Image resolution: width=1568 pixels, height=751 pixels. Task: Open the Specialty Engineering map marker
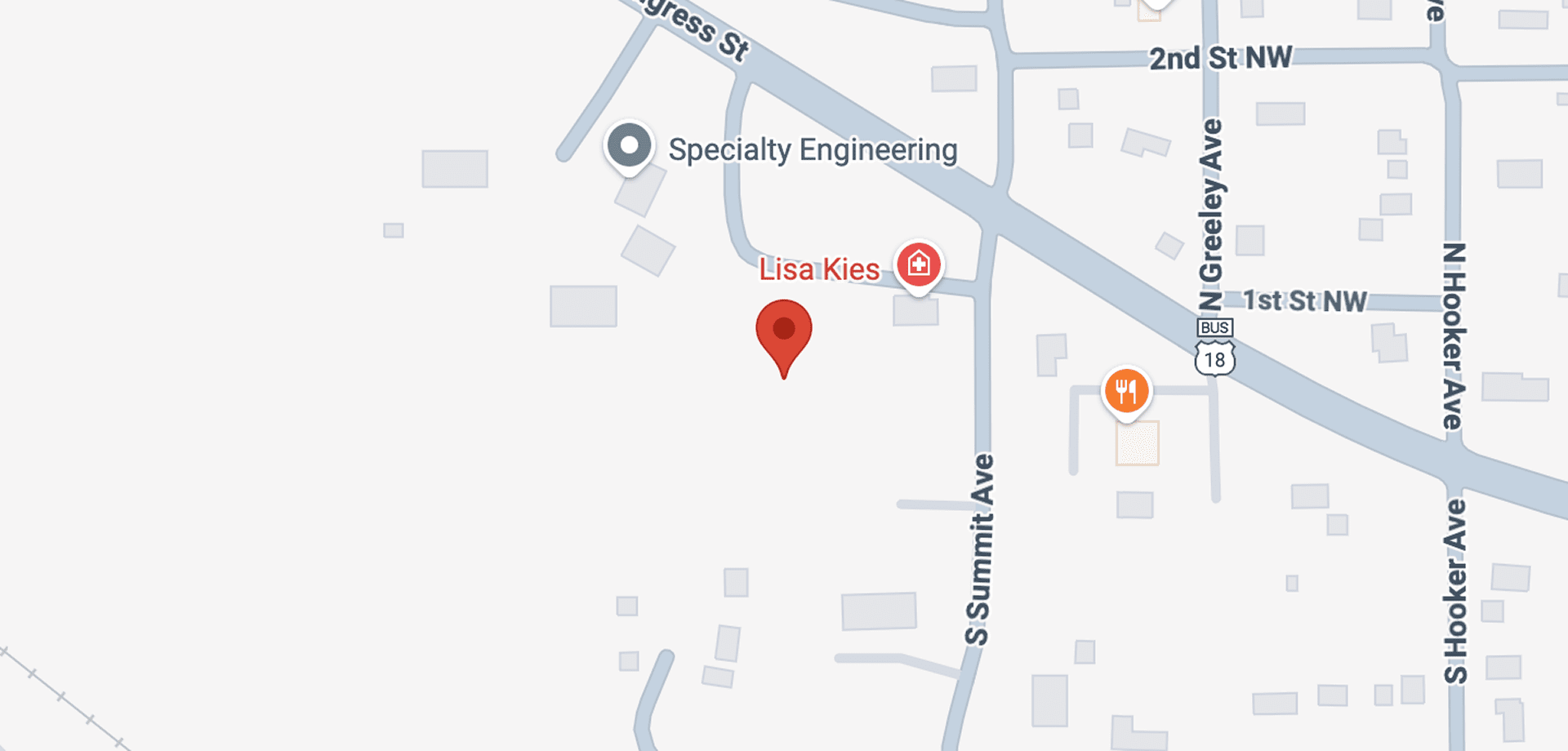point(629,147)
